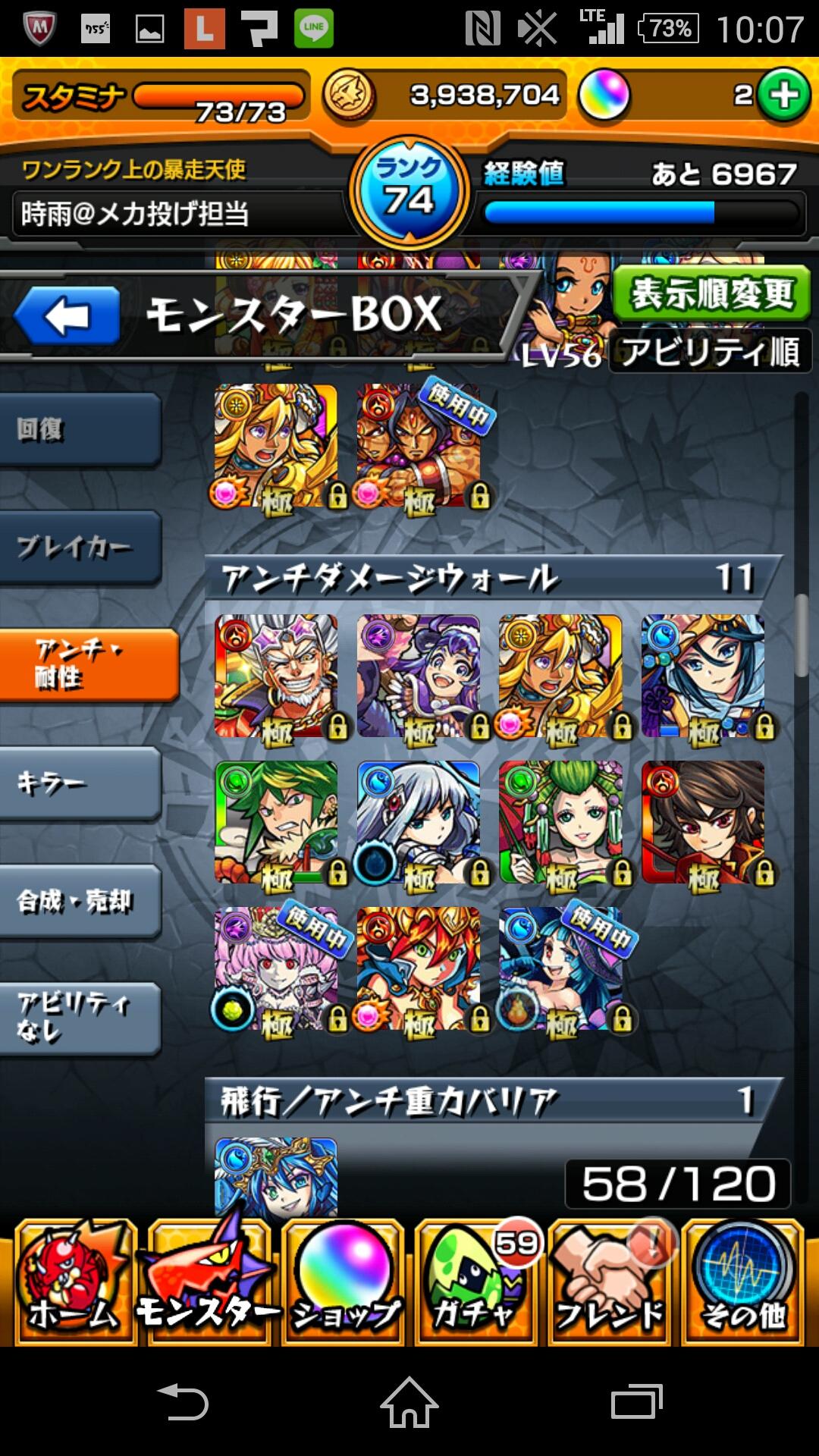Open the 合成・売却 filter tab
Viewport: 819px width, 1456px height.
coord(80,902)
